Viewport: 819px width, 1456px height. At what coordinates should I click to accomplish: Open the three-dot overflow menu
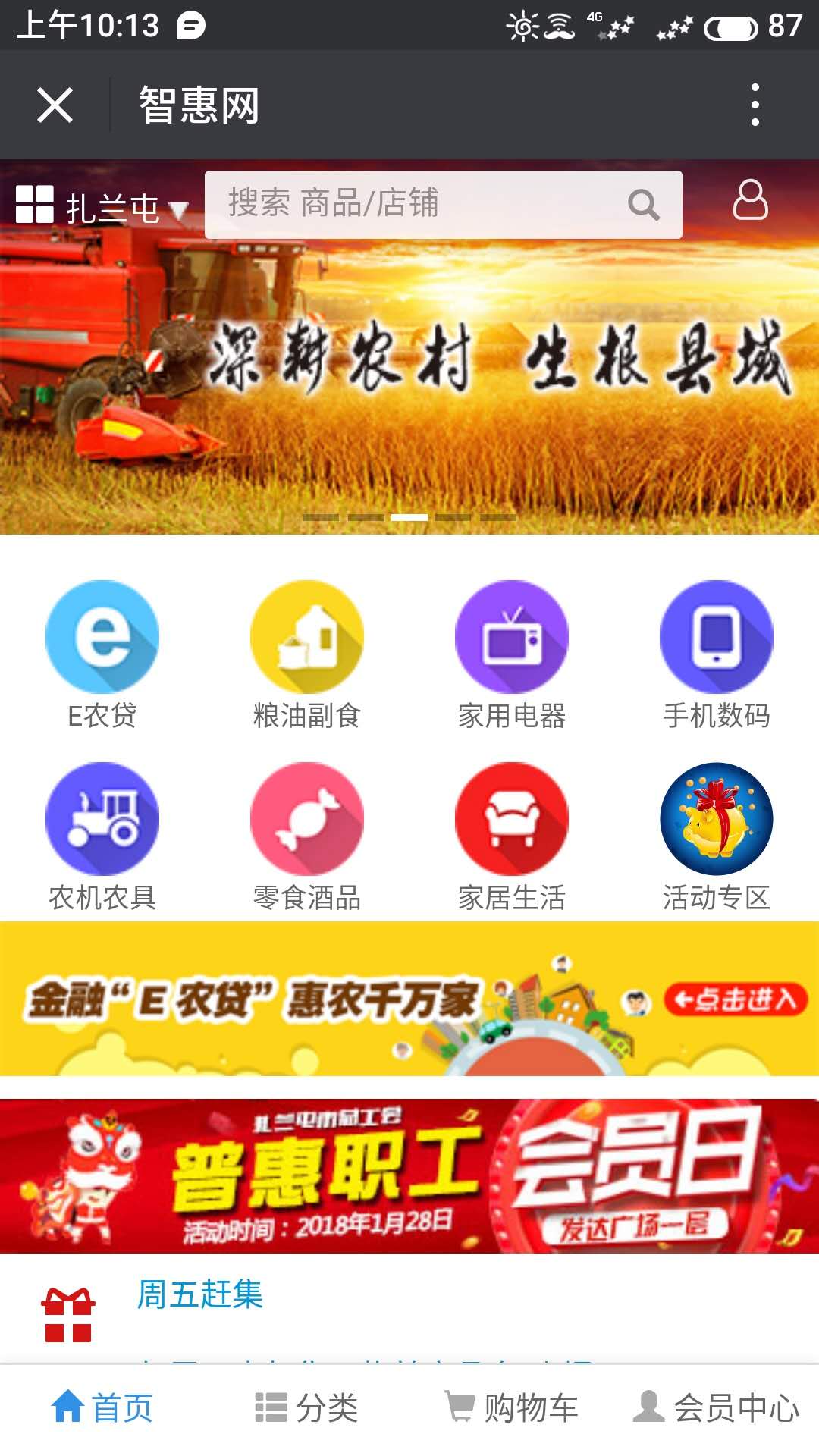(x=755, y=105)
